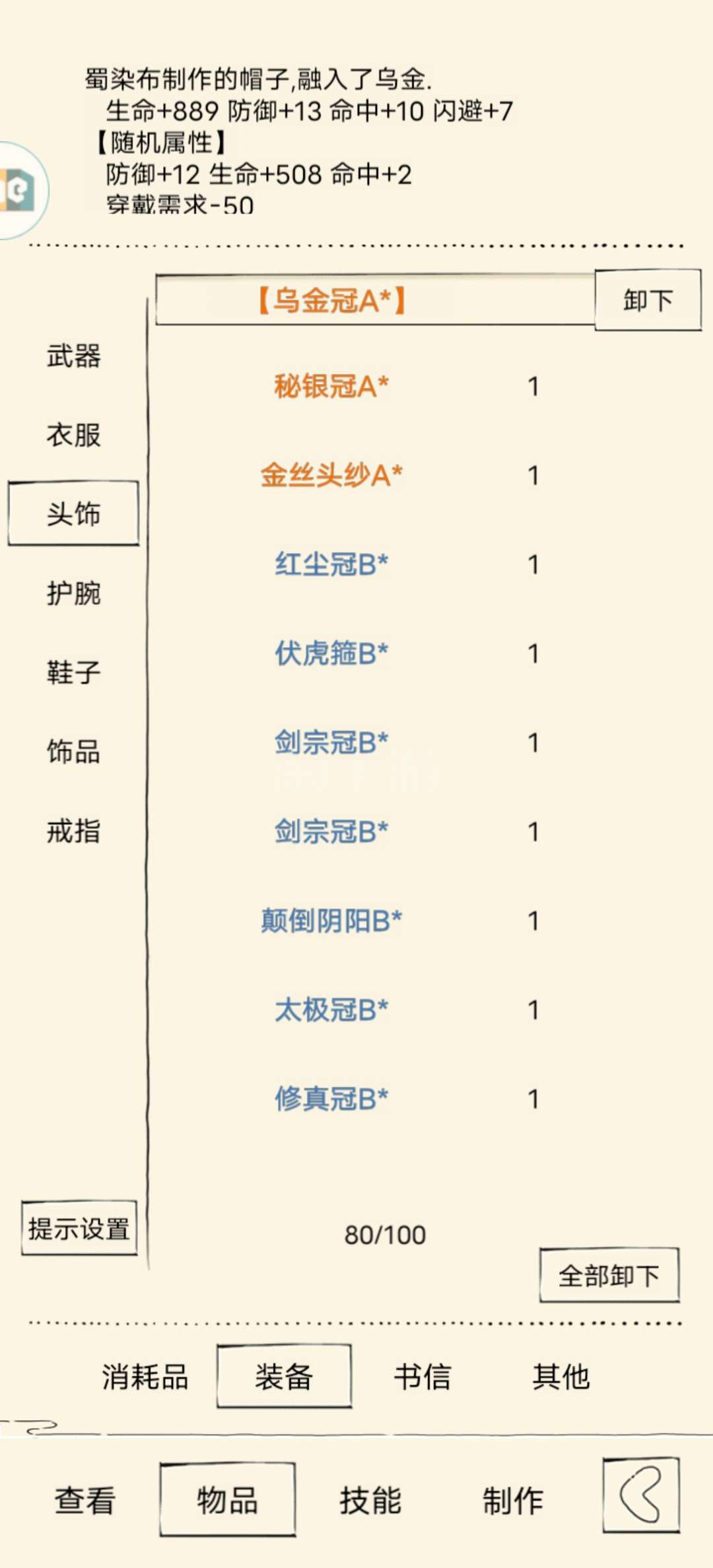Open 提示设置 settings

[79, 1228]
